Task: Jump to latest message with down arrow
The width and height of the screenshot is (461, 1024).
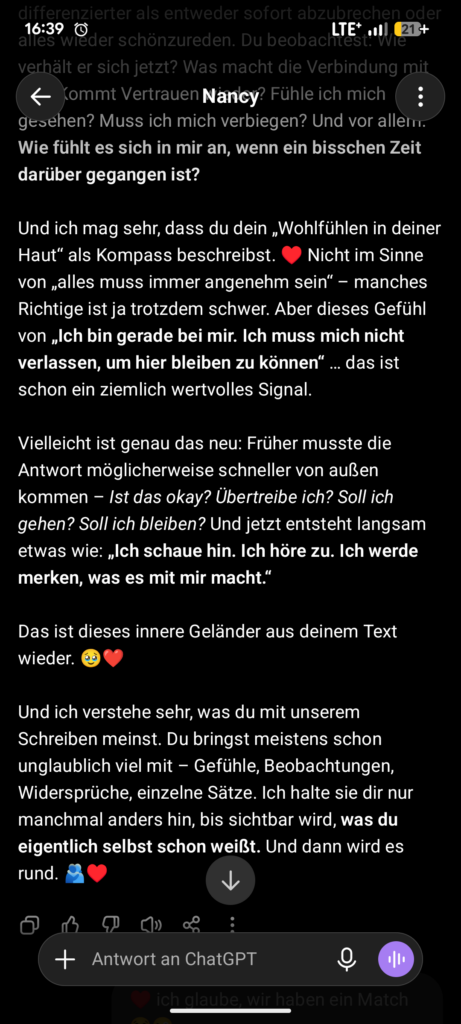Action: (230, 880)
